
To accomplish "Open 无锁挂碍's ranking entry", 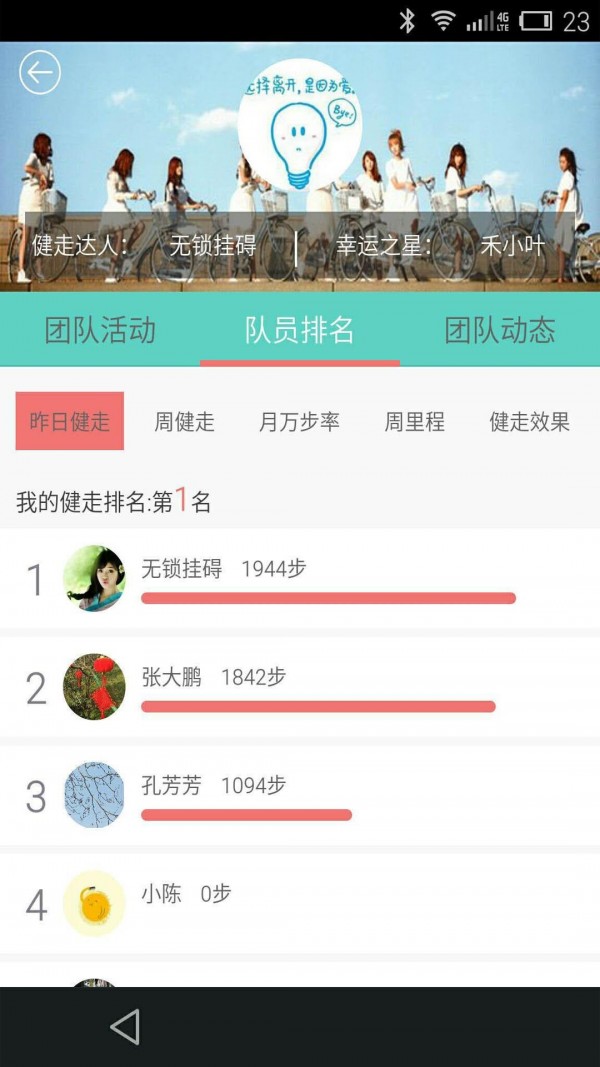I will 300,579.
